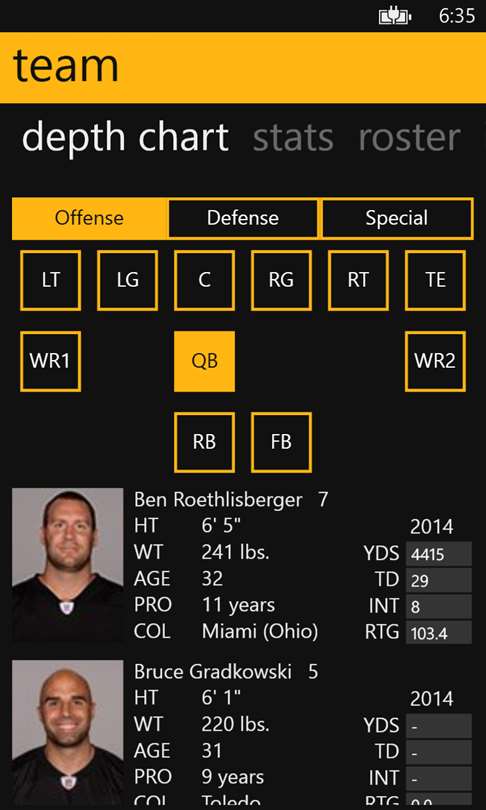486x810 pixels.
Task: Show the RB position players
Action: pos(205,442)
